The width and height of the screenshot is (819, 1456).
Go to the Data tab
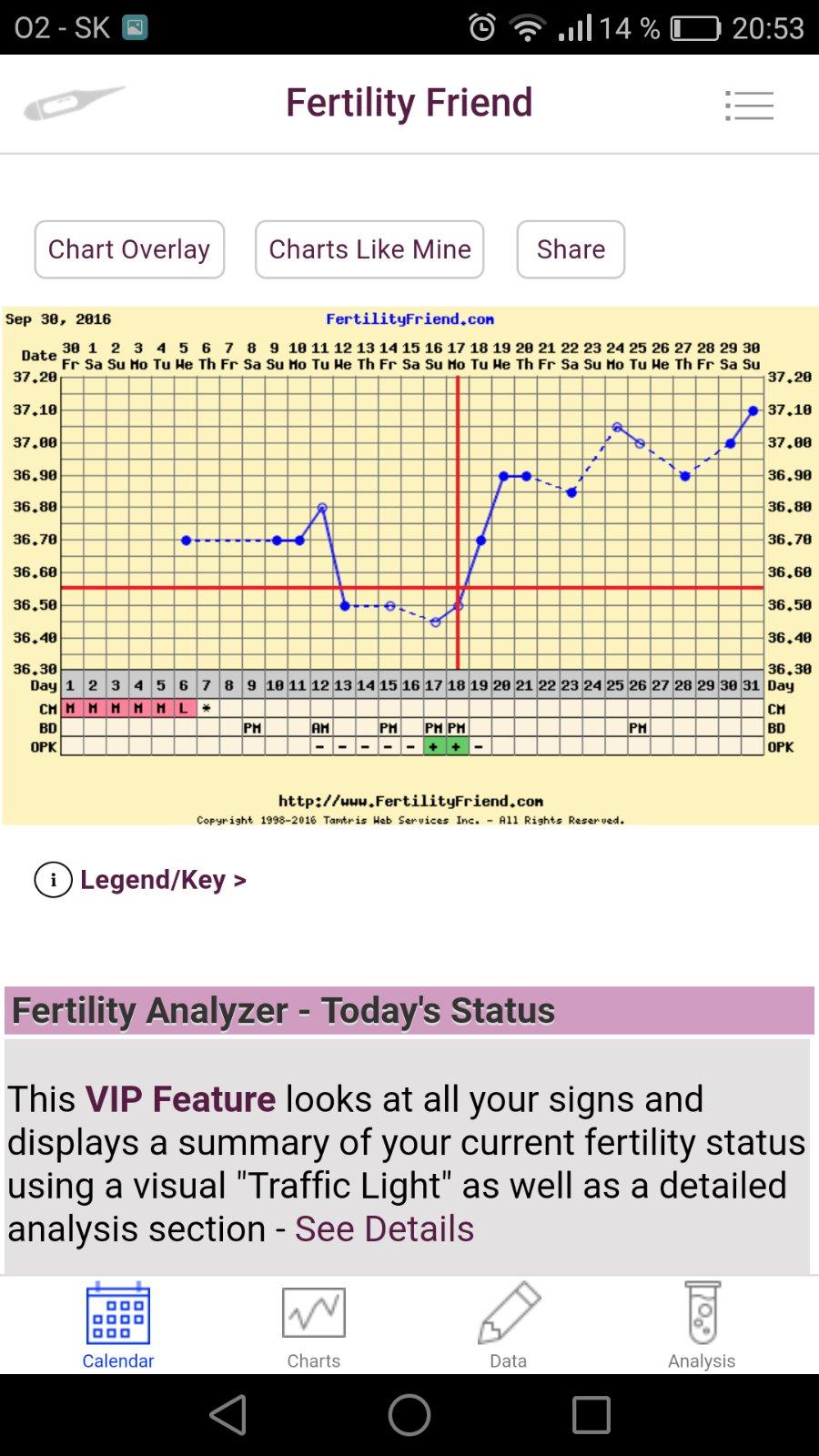(x=508, y=1325)
